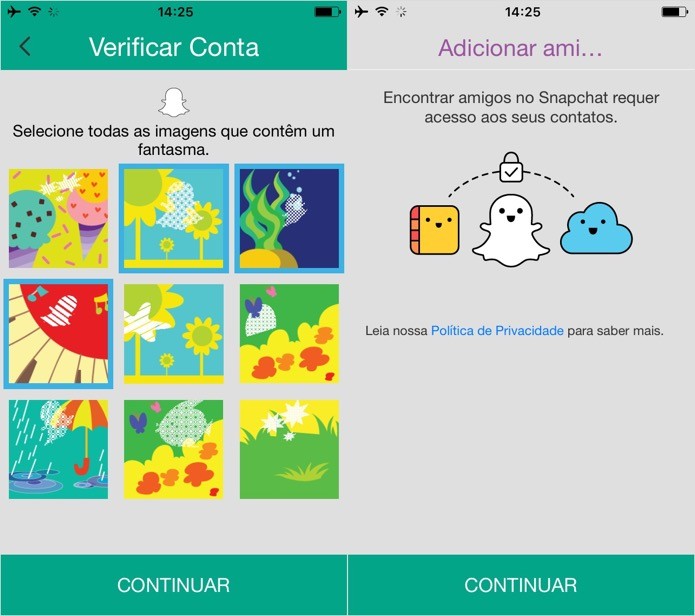
Task: Select the ice cream cones image
Action: coord(58,218)
